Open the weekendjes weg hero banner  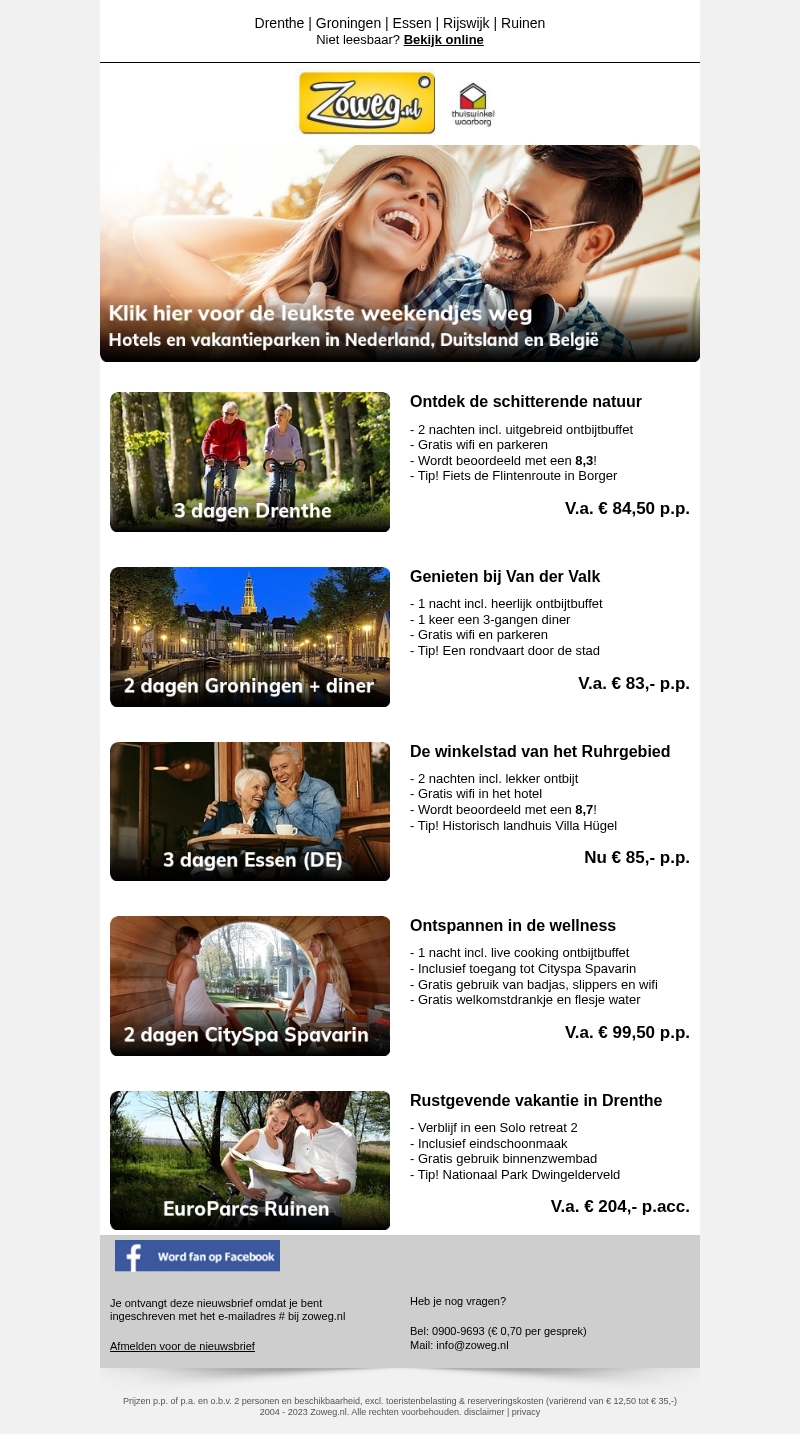pyautogui.click(x=400, y=253)
